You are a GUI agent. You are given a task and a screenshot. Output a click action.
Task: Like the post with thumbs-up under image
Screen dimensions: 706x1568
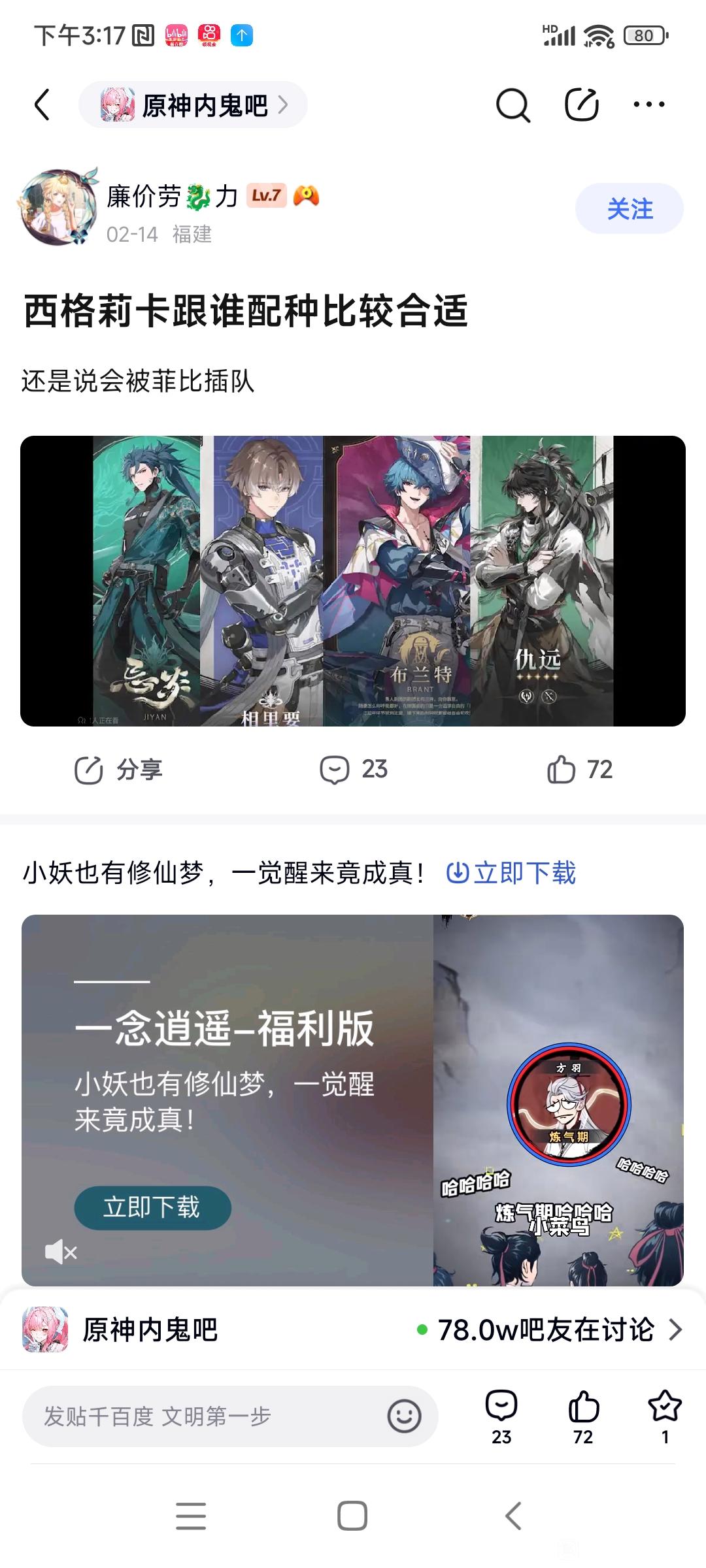579,770
